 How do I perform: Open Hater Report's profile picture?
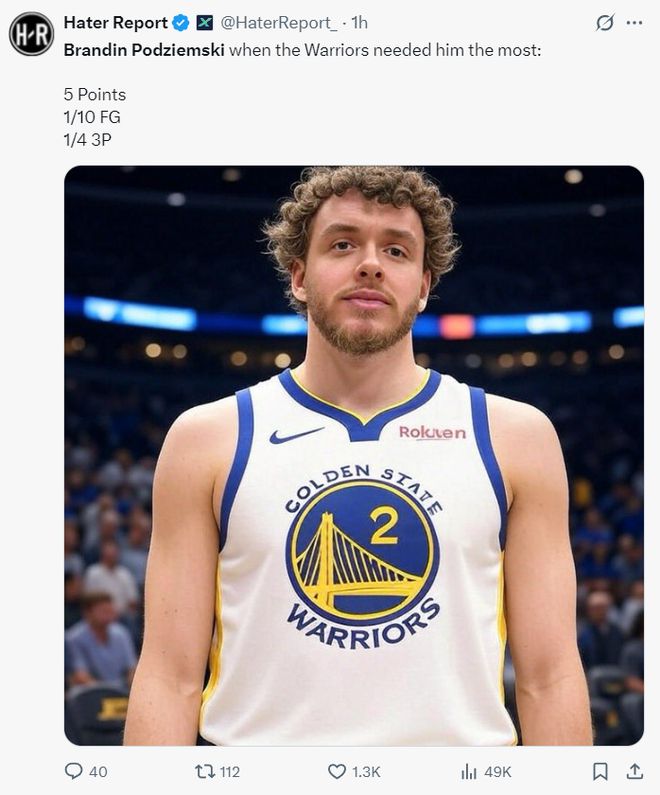tap(31, 33)
